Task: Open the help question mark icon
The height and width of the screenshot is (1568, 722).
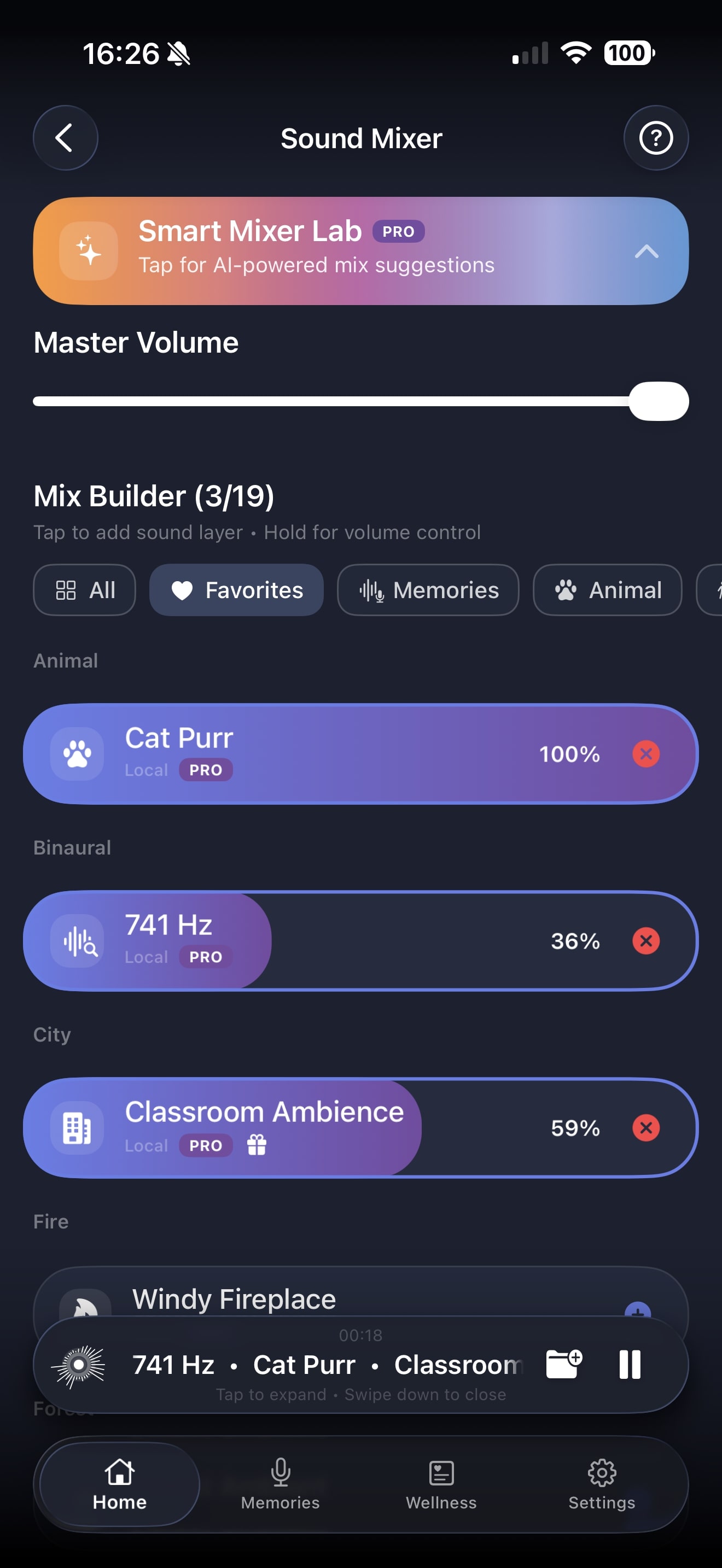Action: [x=656, y=138]
